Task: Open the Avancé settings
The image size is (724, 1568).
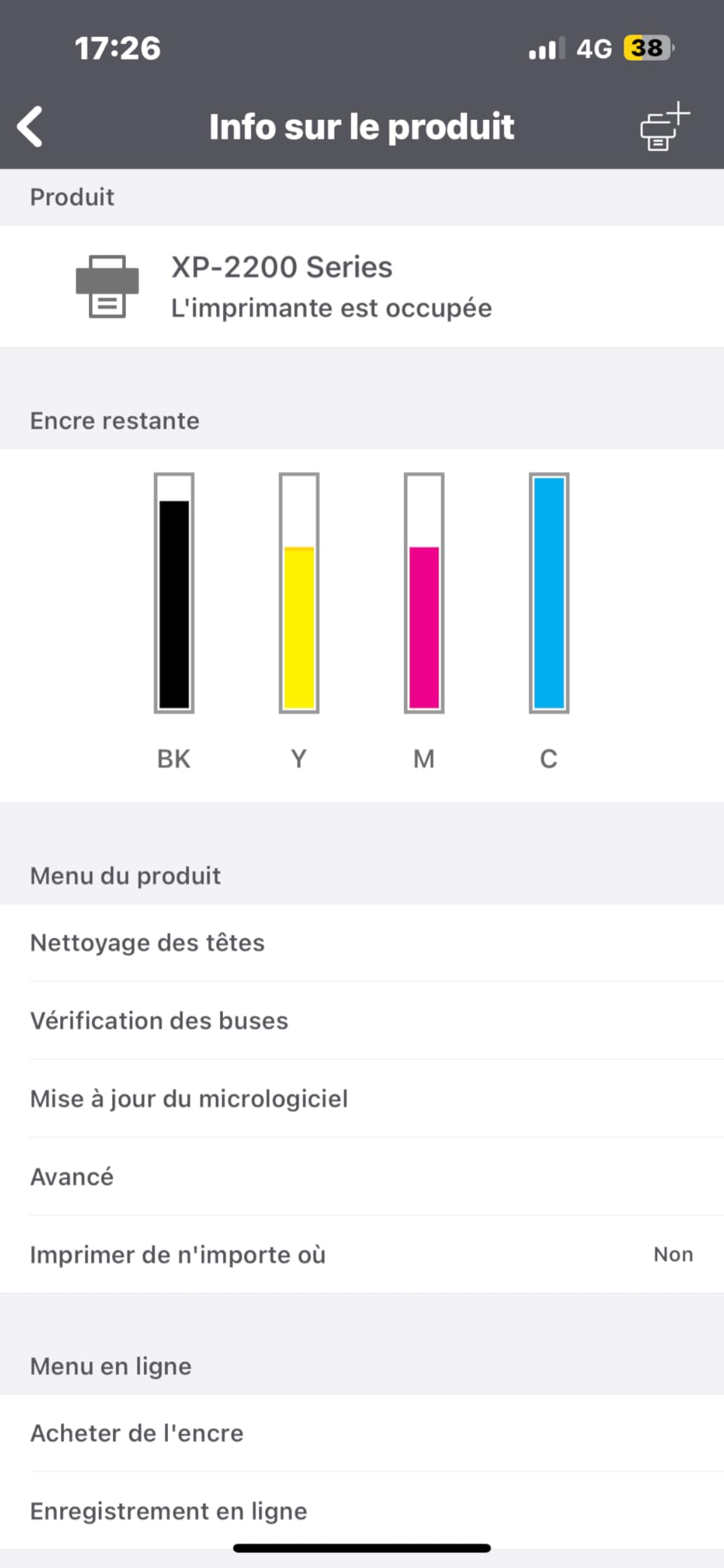Action: (362, 1177)
